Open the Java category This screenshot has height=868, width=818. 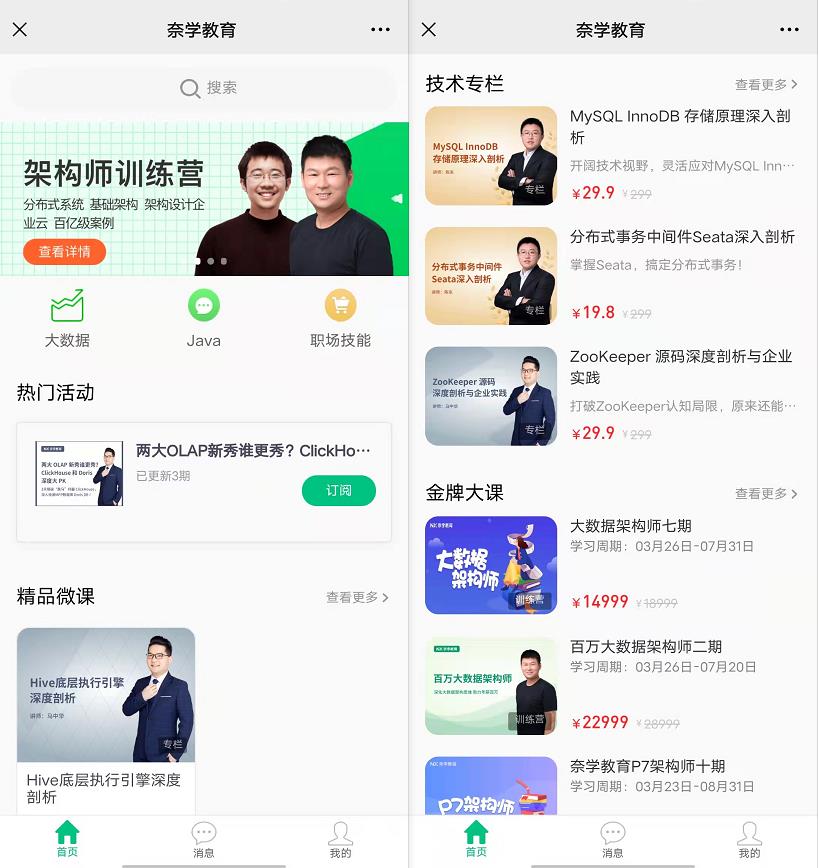point(204,318)
